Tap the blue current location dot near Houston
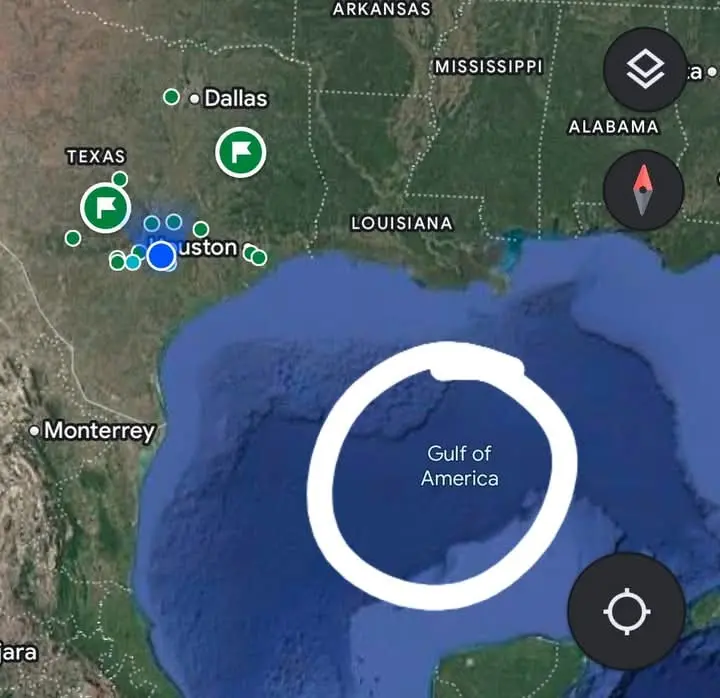 pyautogui.click(x=162, y=257)
